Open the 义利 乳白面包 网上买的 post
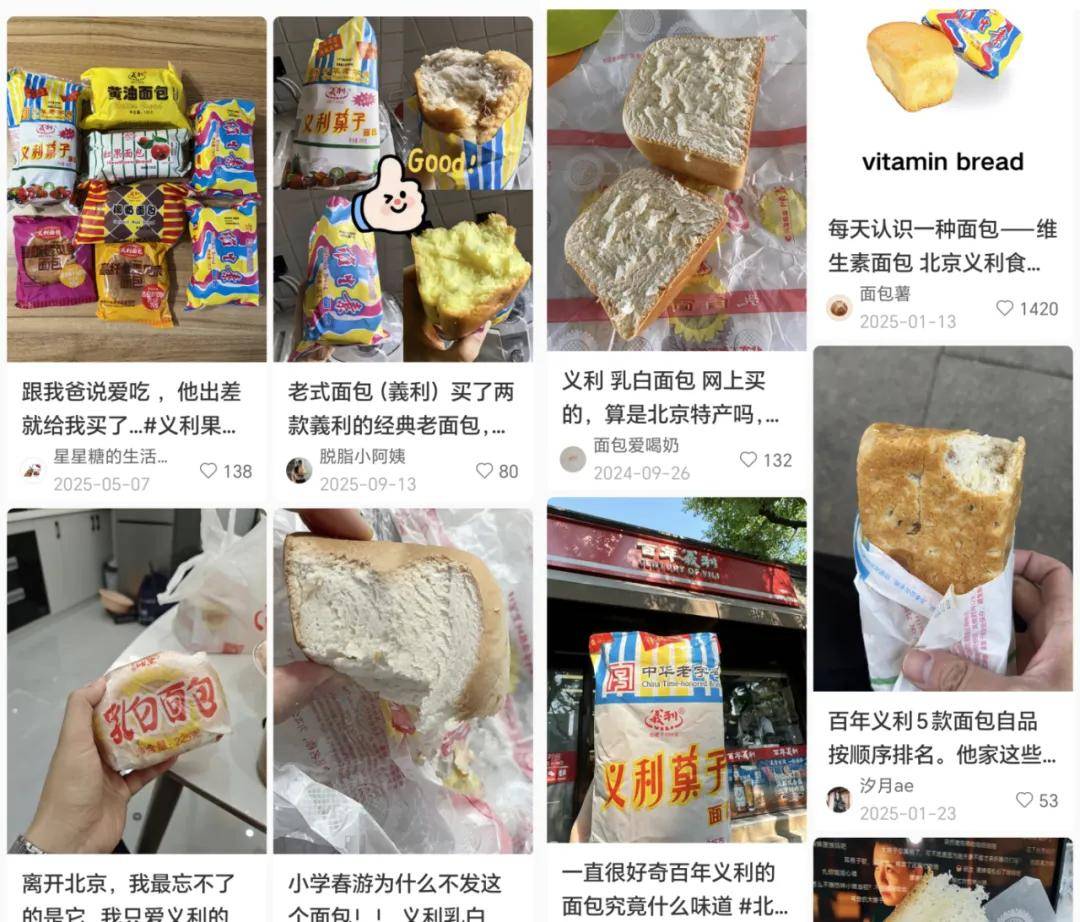Viewport: 1080px width, 922px height. pyautogui.click(x=676, y=180)
